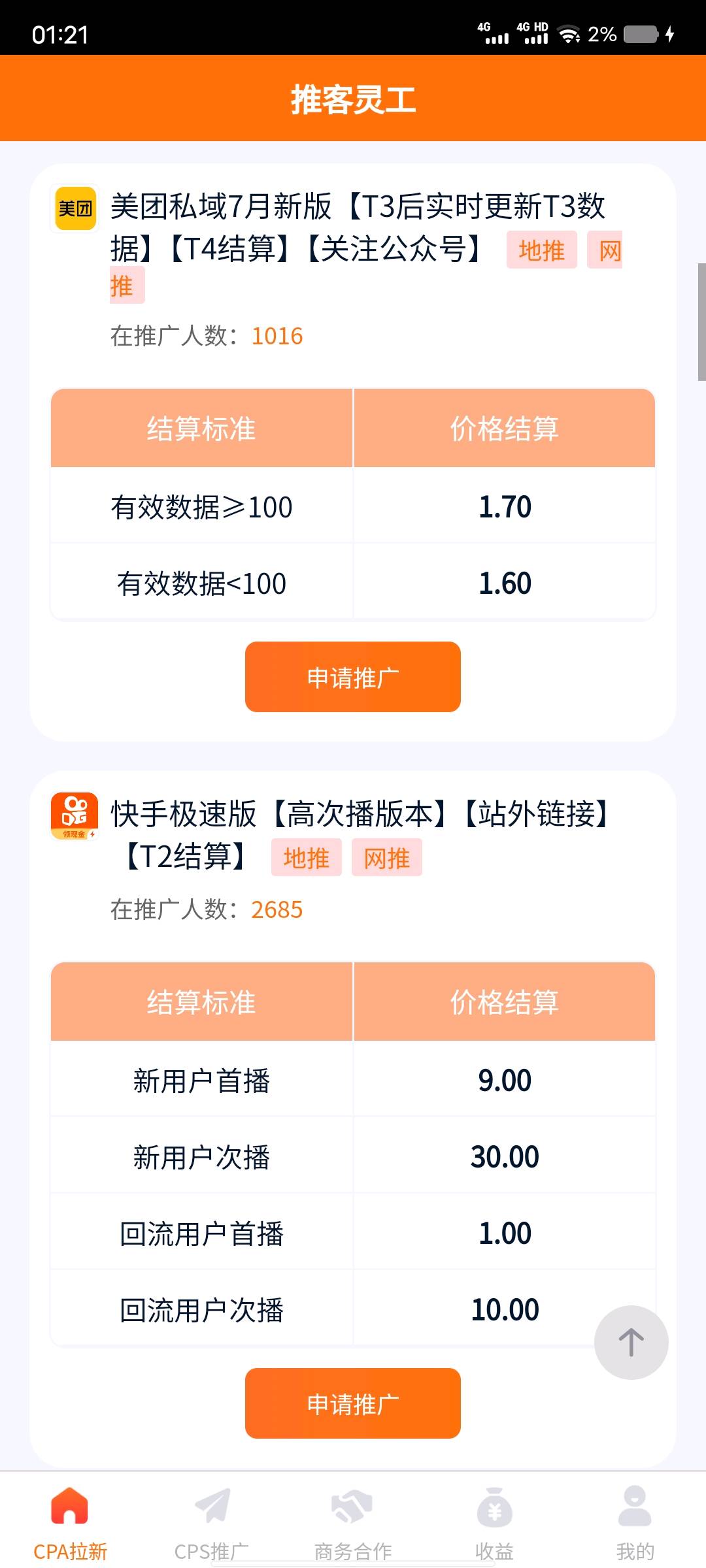Viewport: 706px width, 1568px height.
Task: Apply to promote the 美团私域 task
Action: 353,677
